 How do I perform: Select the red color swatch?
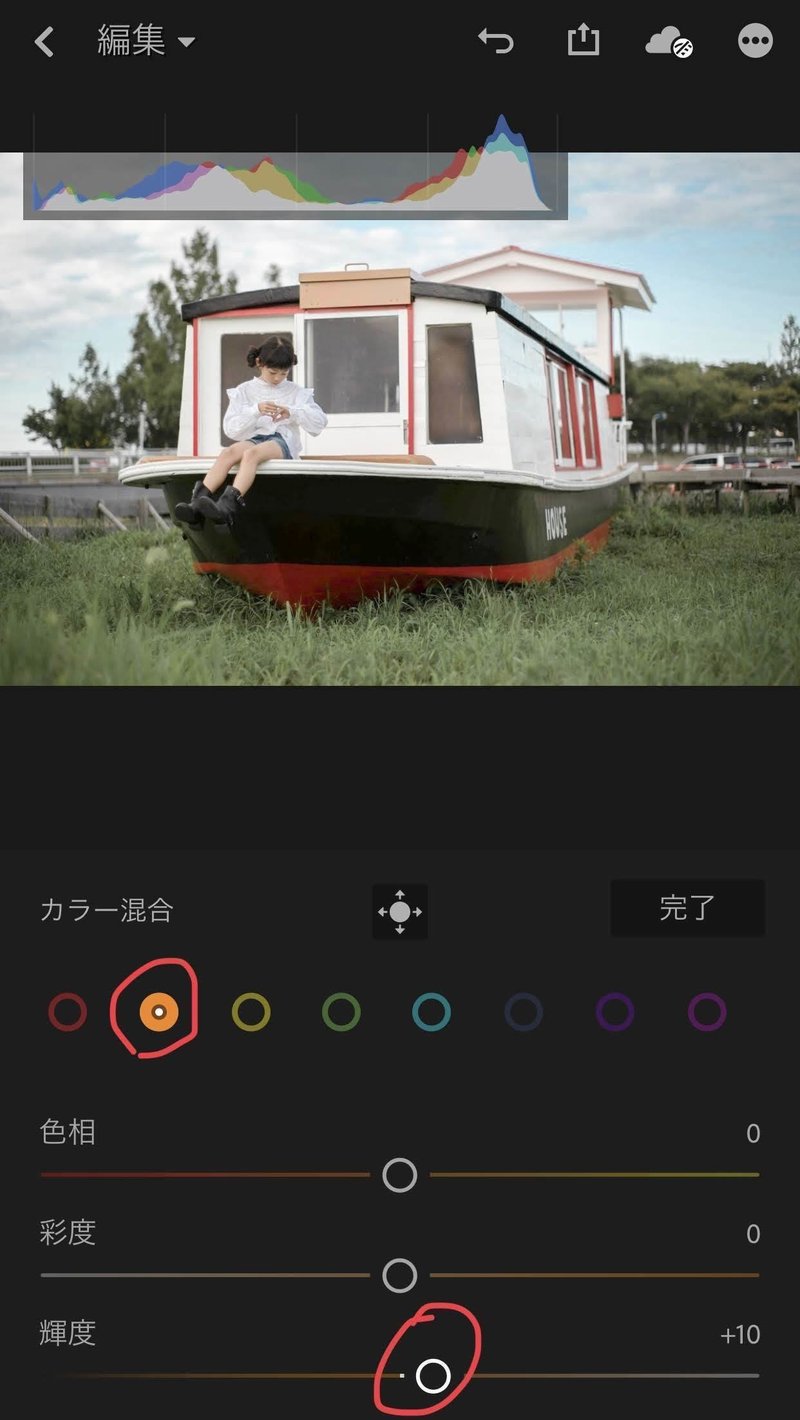68,1012
